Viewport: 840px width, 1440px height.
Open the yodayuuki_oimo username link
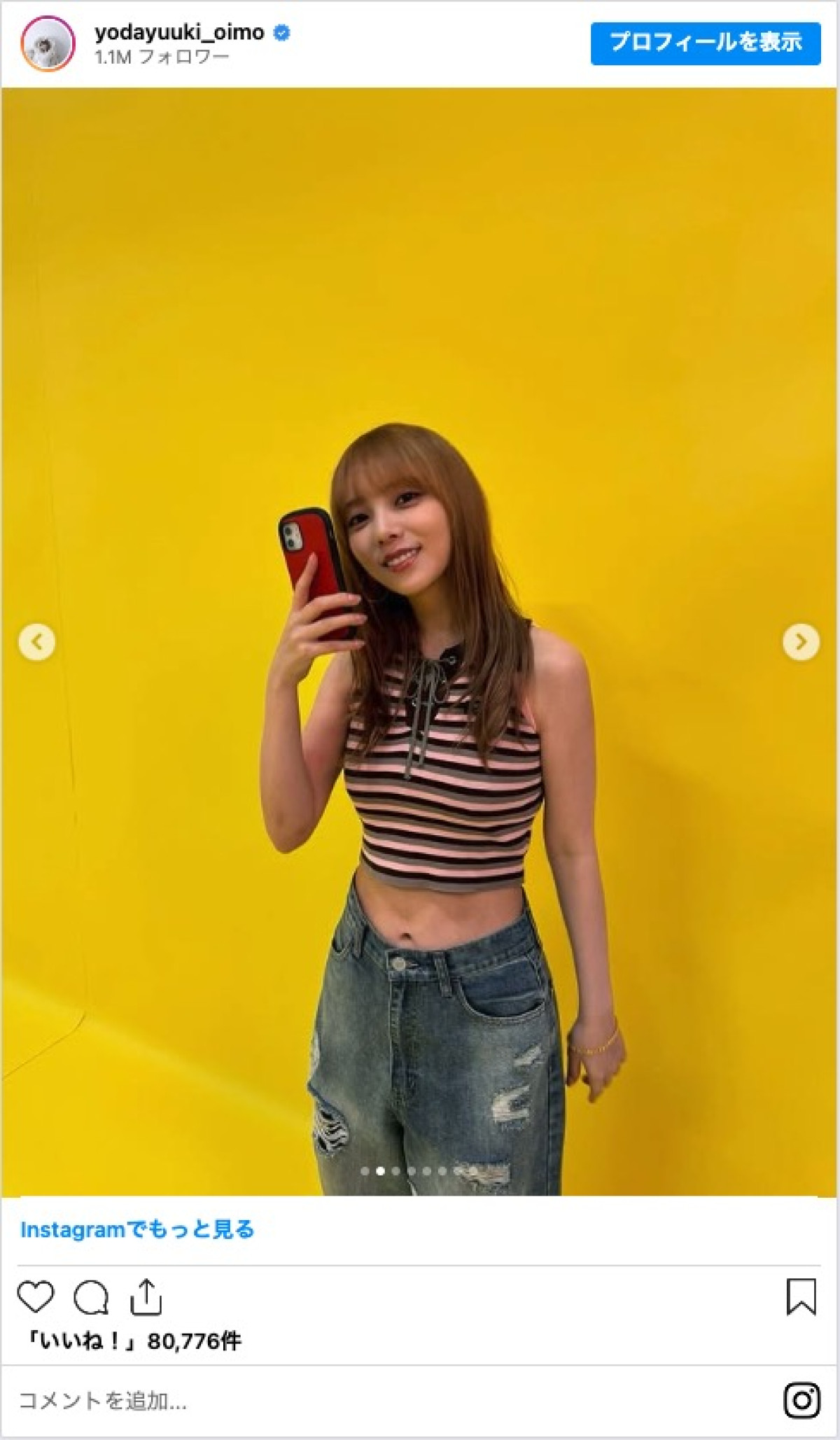pos(179,32)
